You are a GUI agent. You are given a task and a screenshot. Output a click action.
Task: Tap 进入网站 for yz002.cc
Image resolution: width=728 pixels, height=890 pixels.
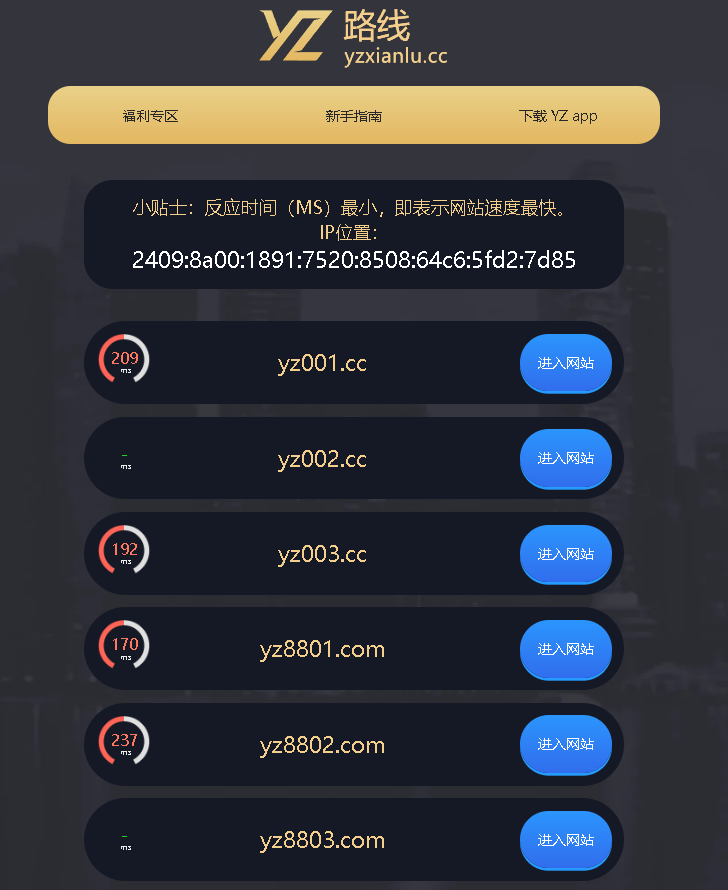pos(566,458)
